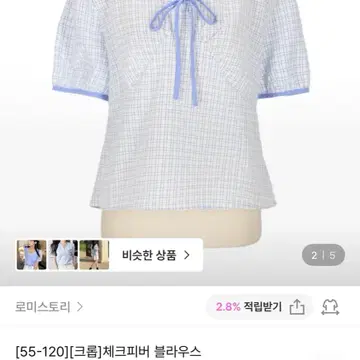The width and height of the screenshot is (360, 360).
Task: Open the 로미스토리 brand store link
Action: coord(49,307)
